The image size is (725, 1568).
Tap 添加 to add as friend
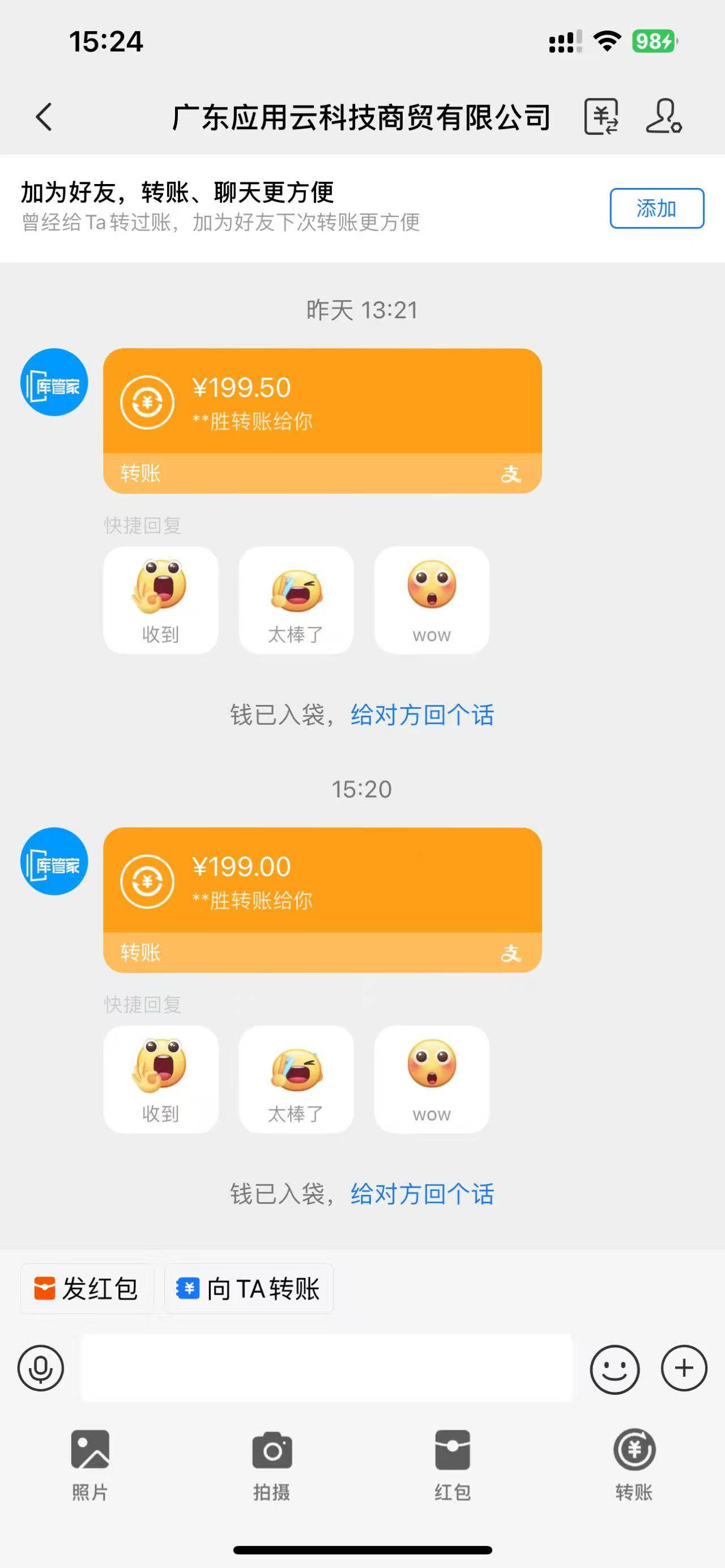(657, 208)
